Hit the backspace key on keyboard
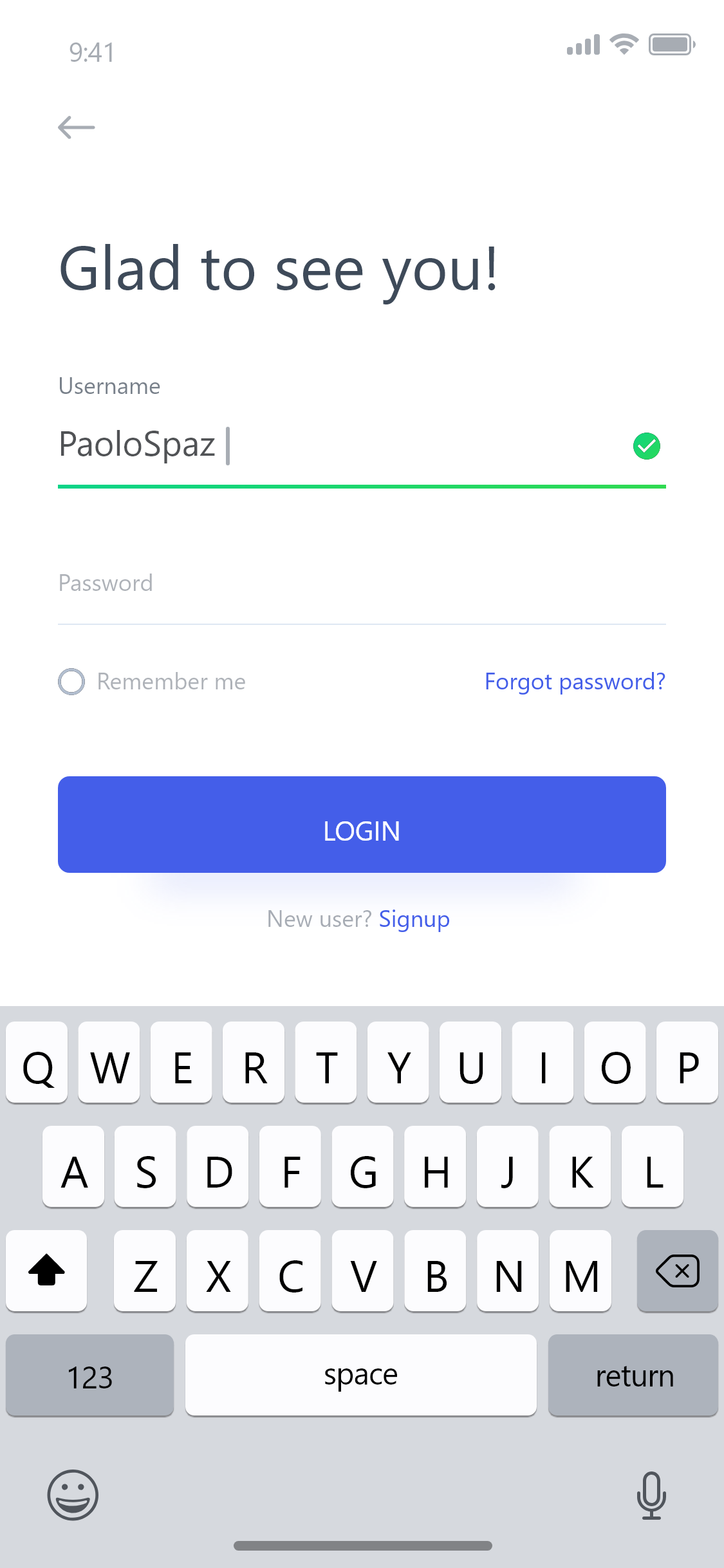Screen dimensions: 724x1568 point(677,1271)
